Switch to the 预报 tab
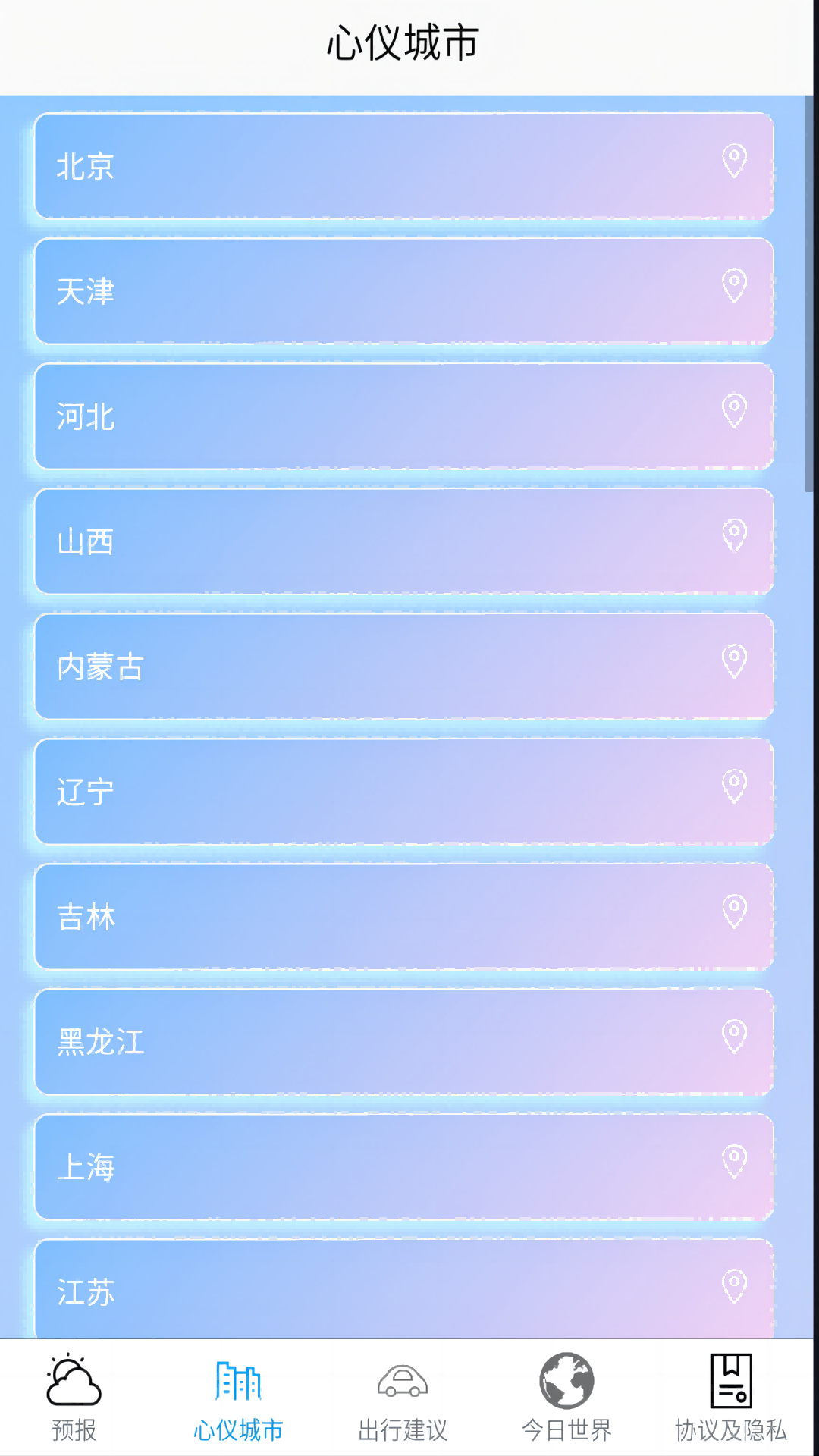Screen dimensions: 819x1456 coord(74,1398)
